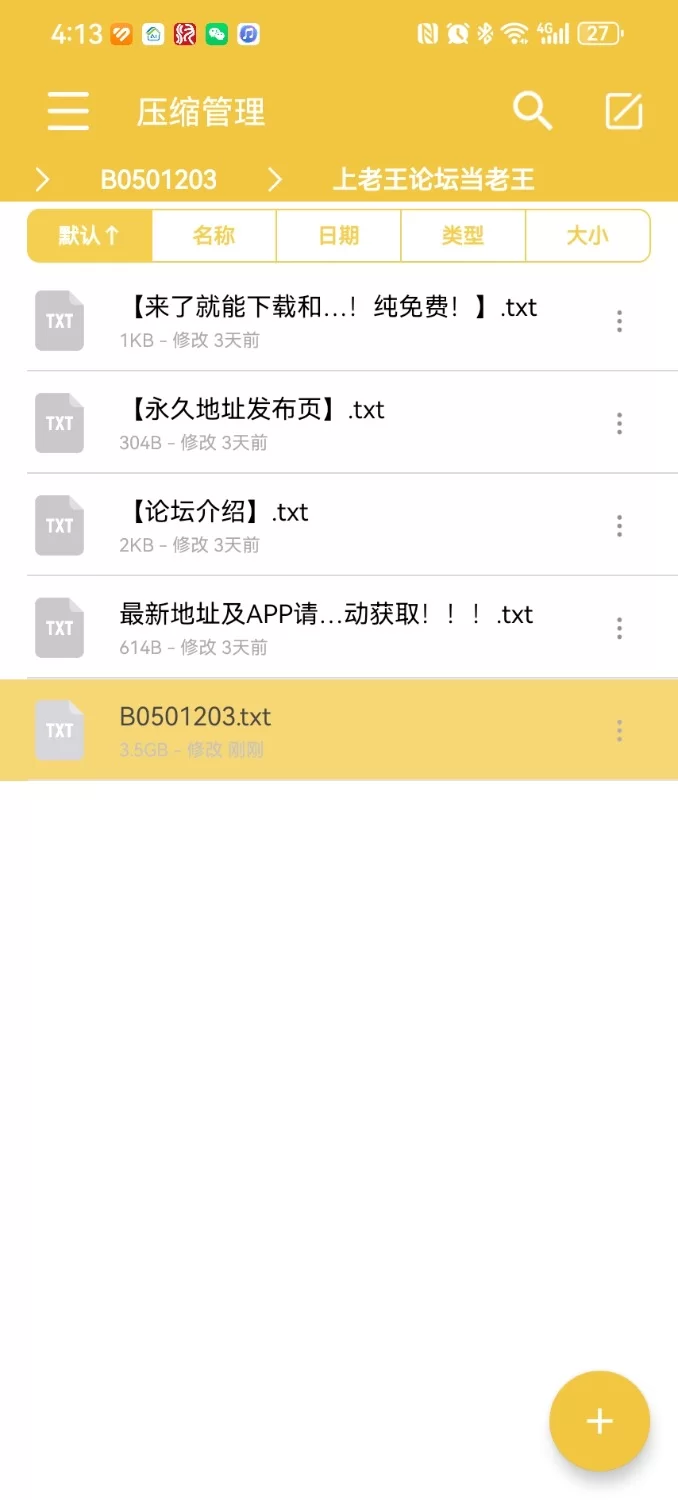Open the hamburger drawer menu

pyautogui.click(x=68, y=111)
